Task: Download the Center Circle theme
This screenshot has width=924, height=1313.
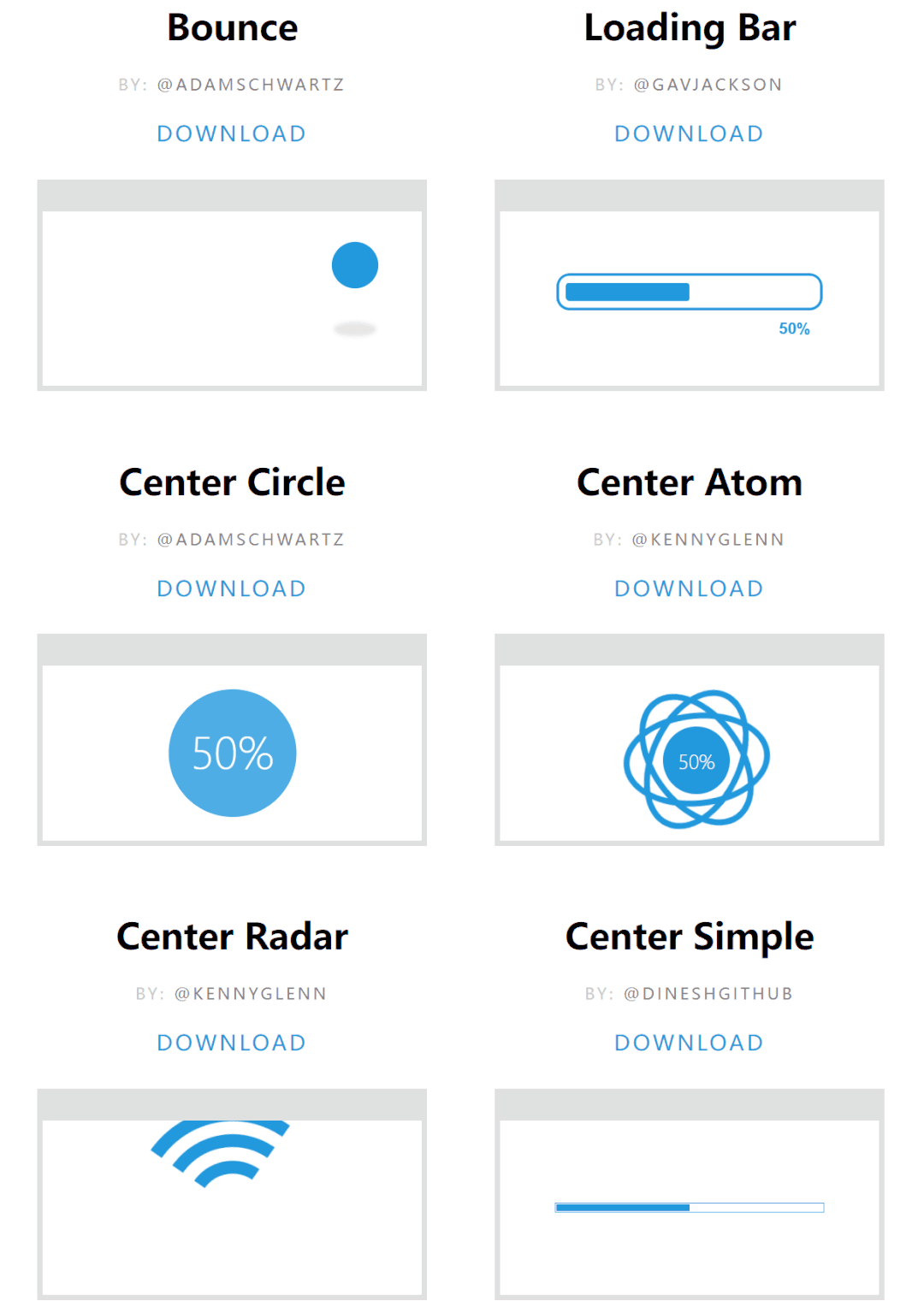Action: (x=231, y=588)
